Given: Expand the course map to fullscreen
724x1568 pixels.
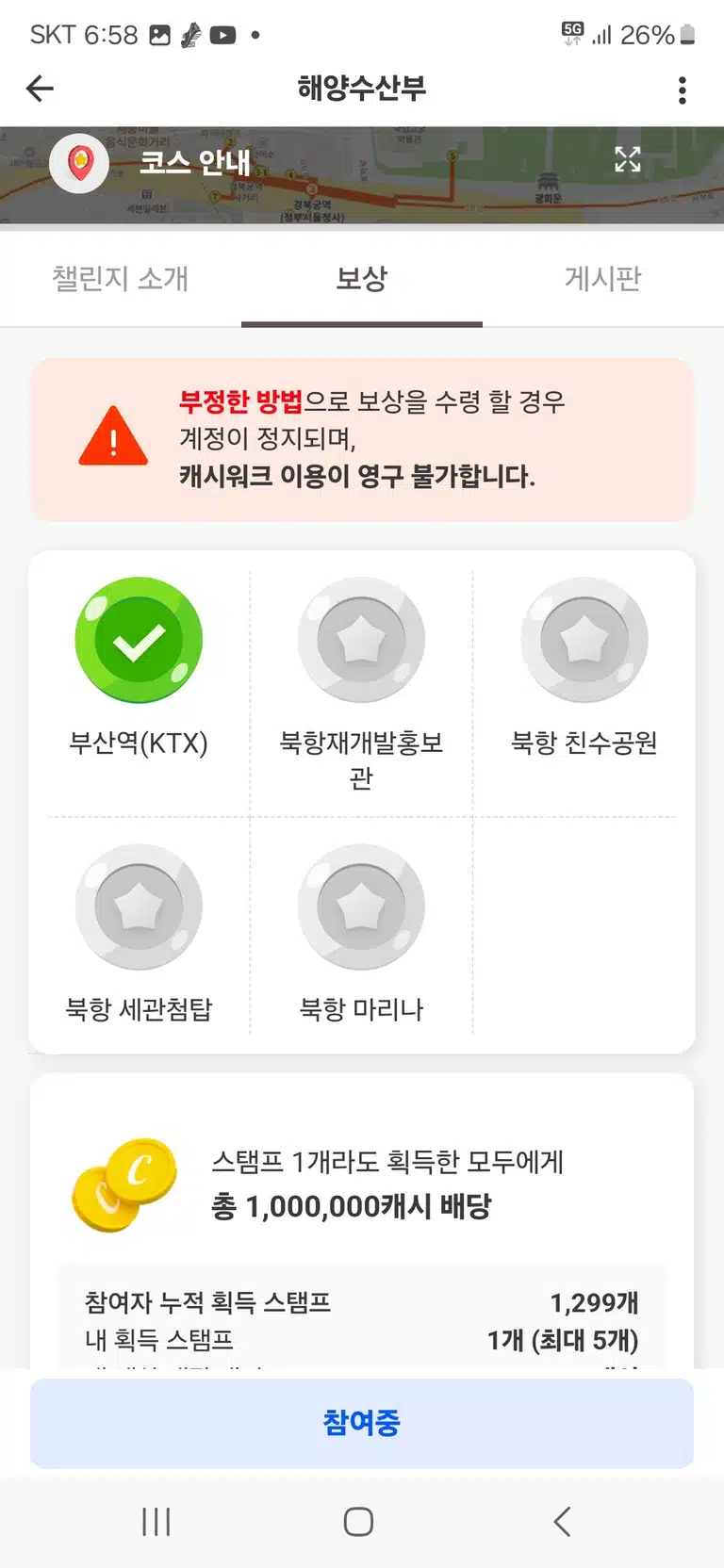Looking at the screenshot, I should pyautogui.click(x=628, y=159).
